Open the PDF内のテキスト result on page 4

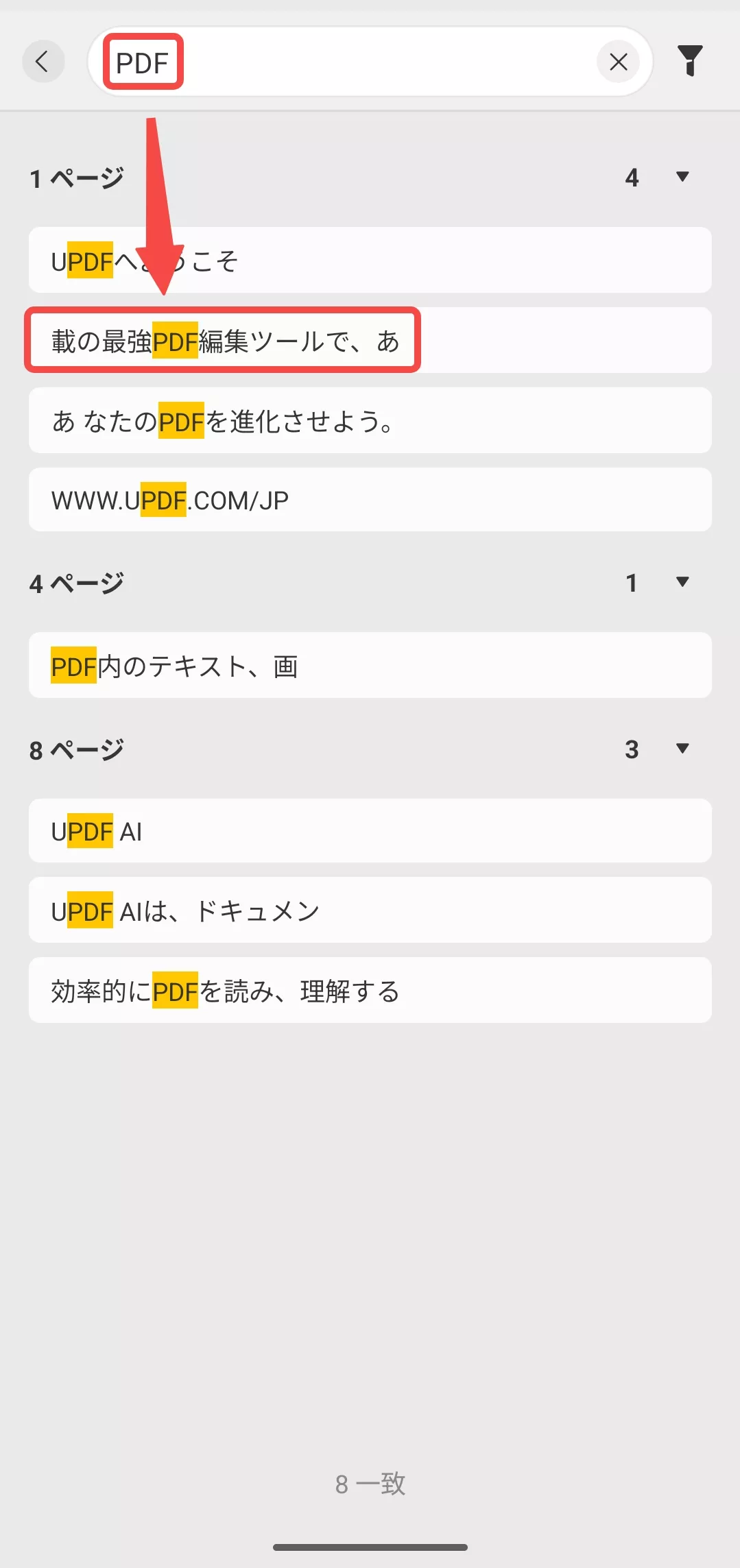370,665
